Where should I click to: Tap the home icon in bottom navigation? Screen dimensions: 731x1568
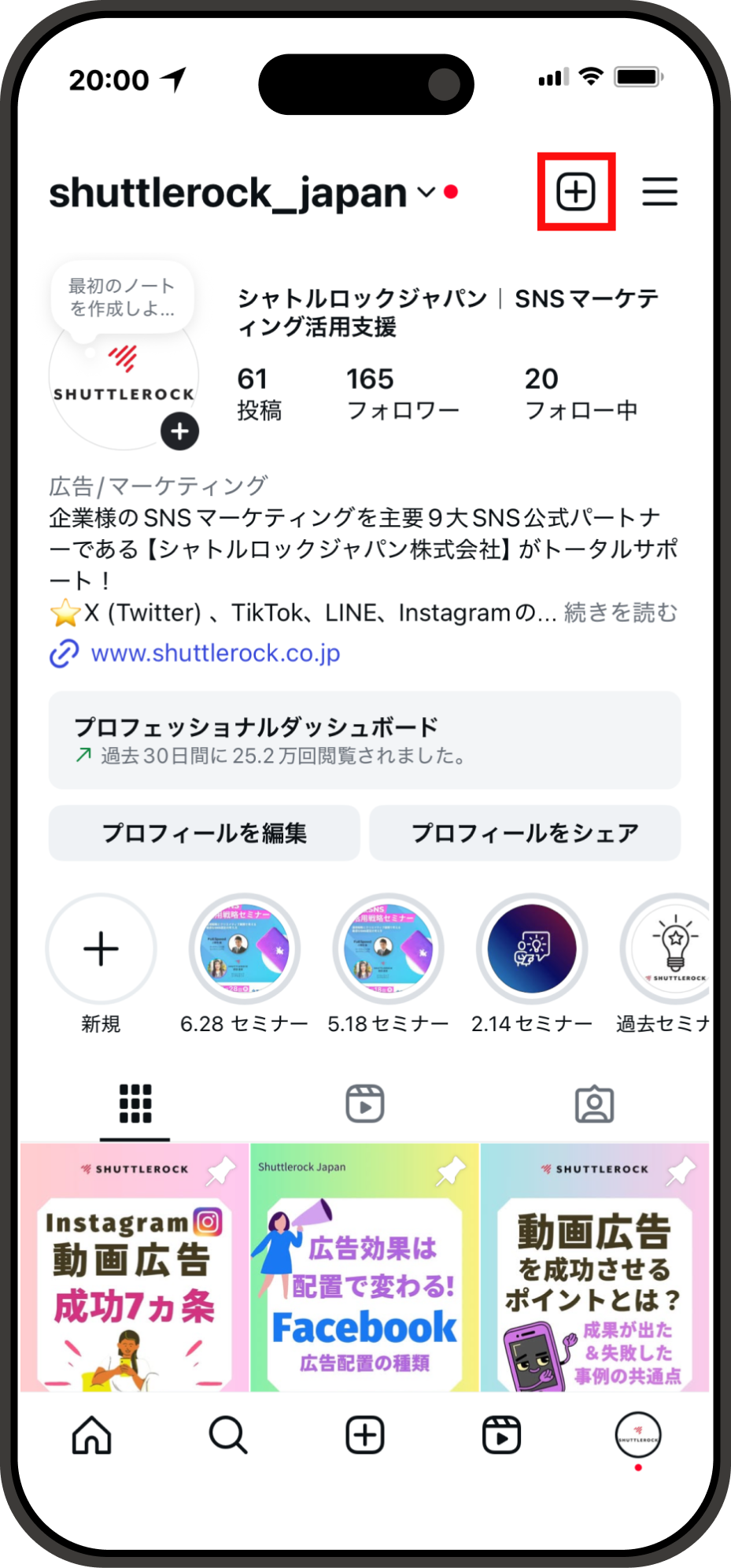point(91,1437)
